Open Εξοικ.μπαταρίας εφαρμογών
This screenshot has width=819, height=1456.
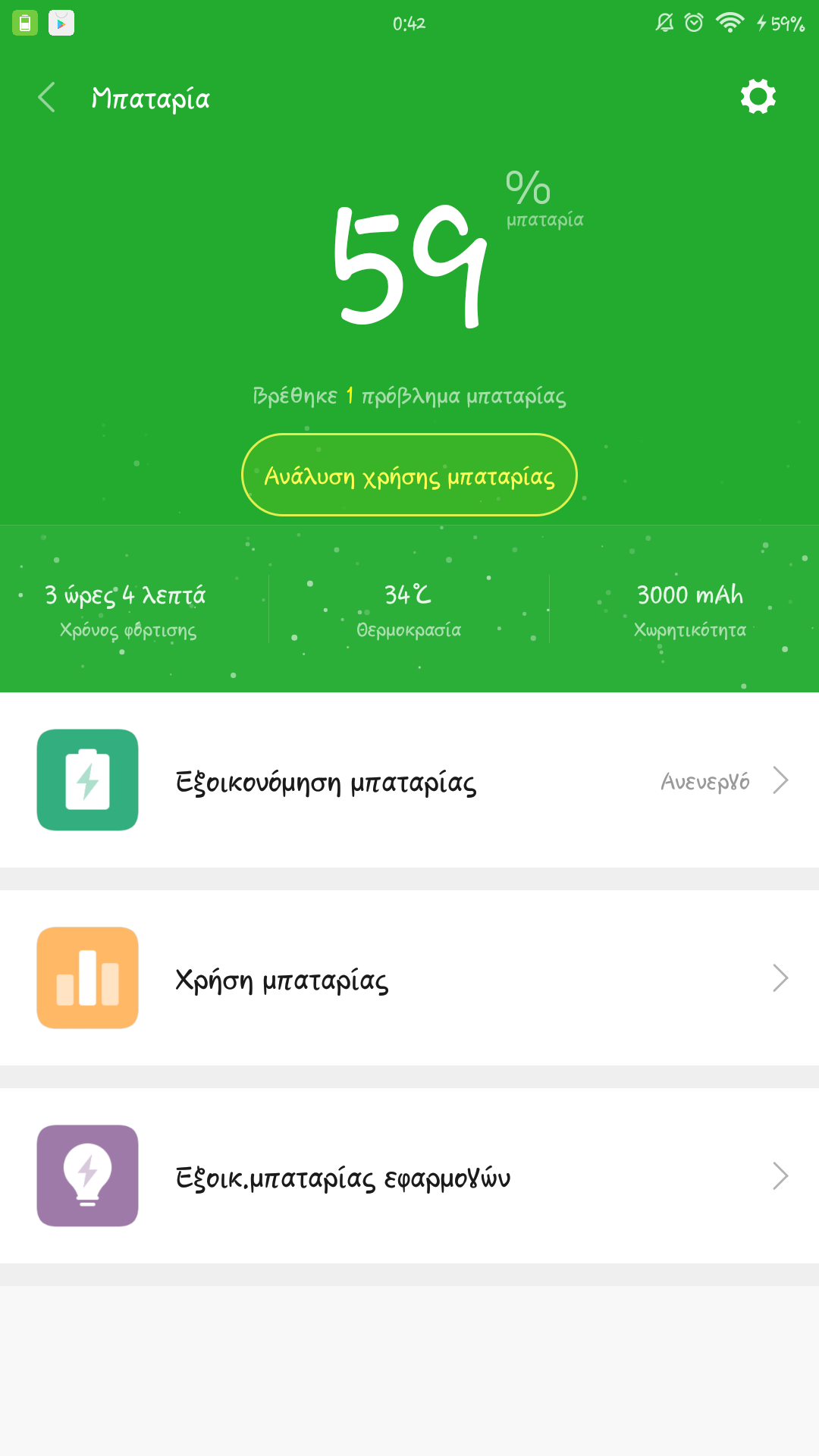coord(409,1176)
